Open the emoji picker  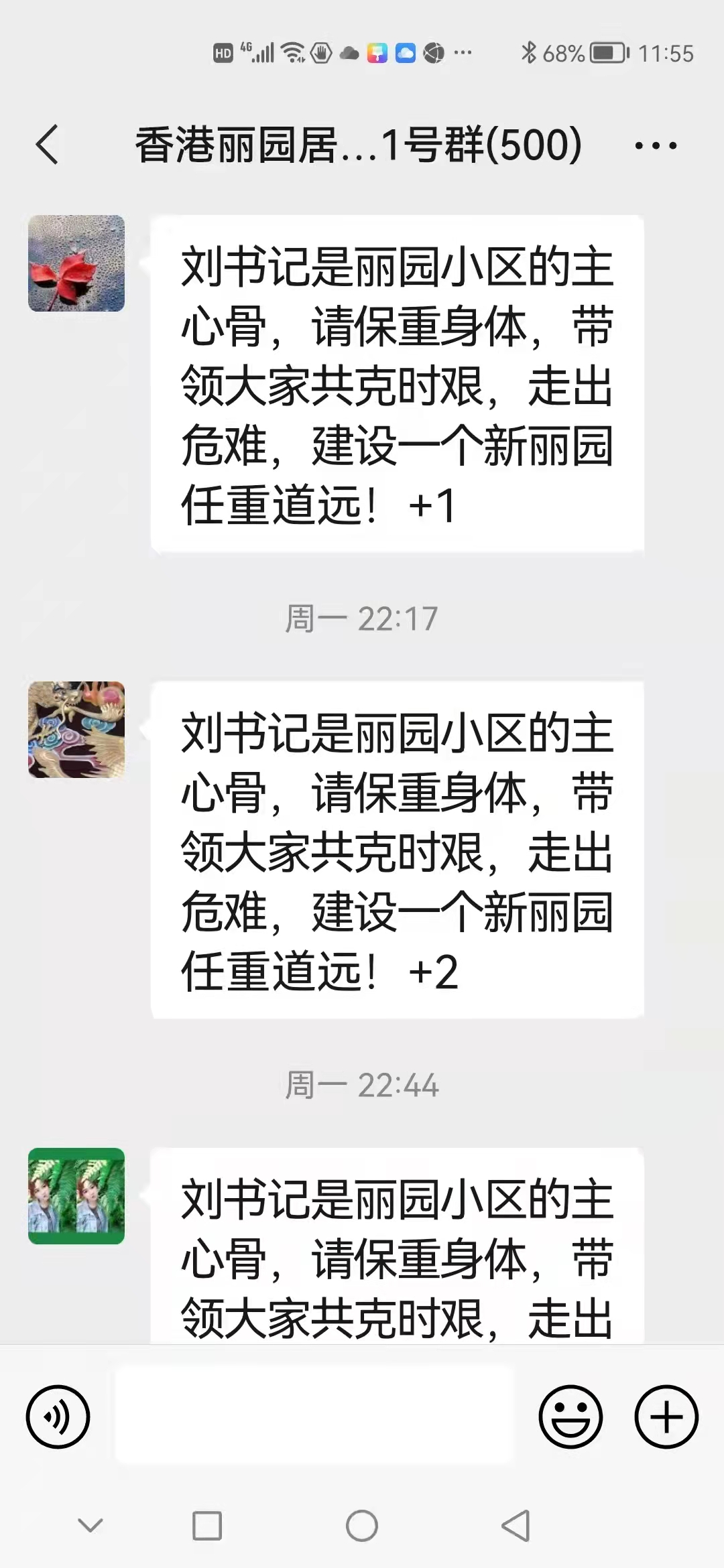coord(570,1417)
